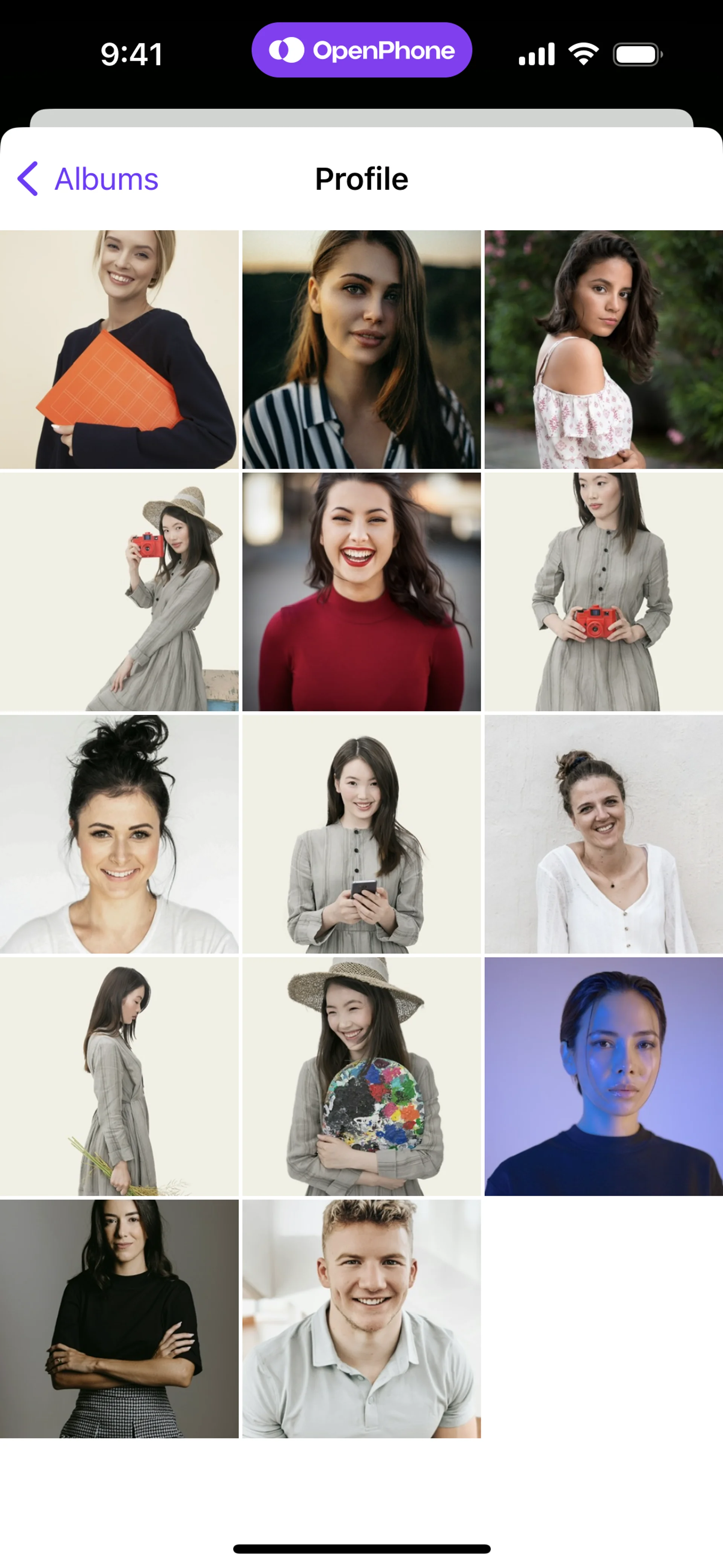Screen dimensions: 723x1568
Task: Choose standing woman holding red camera at waist
Action: [603, 591]
